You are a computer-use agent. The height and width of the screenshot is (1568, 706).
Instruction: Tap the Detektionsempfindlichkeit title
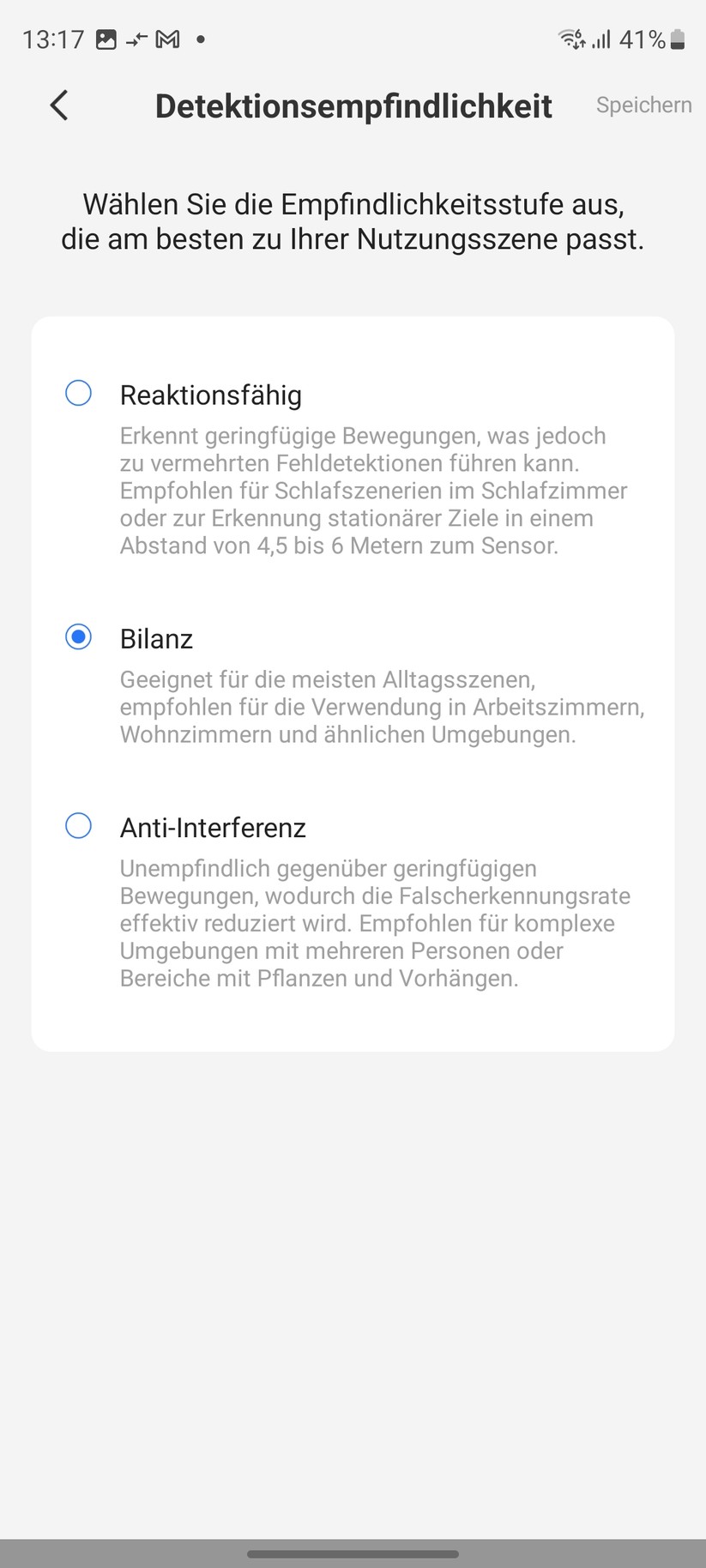coord(353,105)
